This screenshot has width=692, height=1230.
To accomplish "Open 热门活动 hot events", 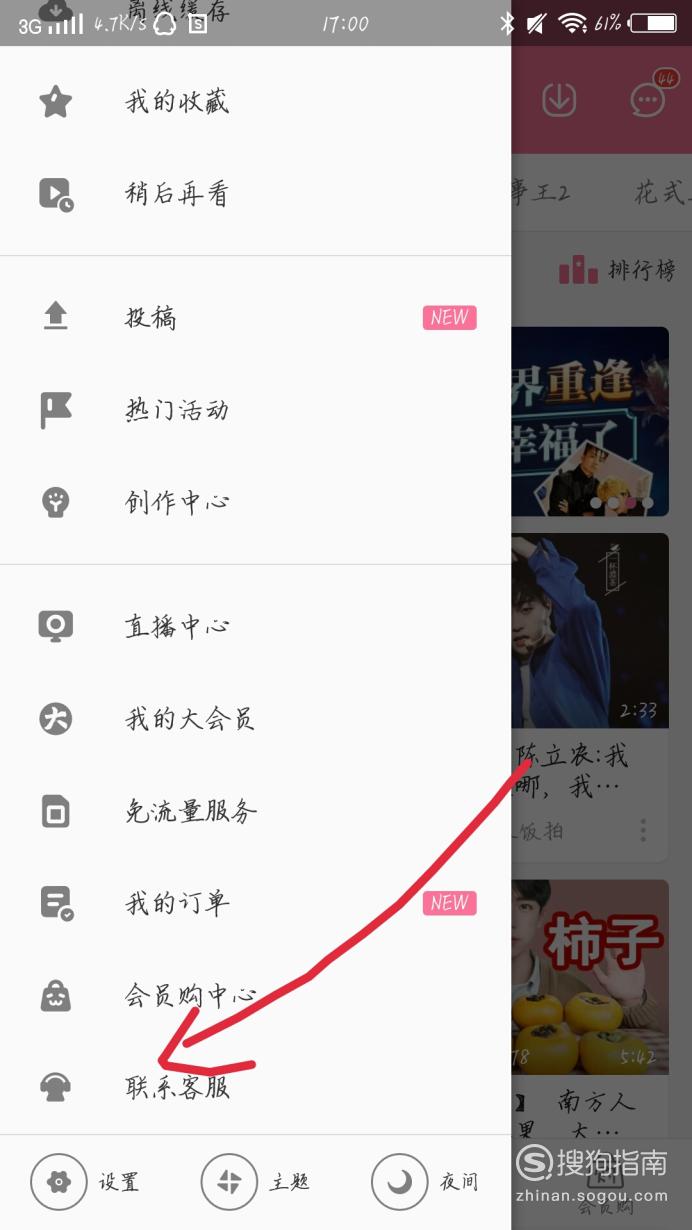I will click(255, 410).
